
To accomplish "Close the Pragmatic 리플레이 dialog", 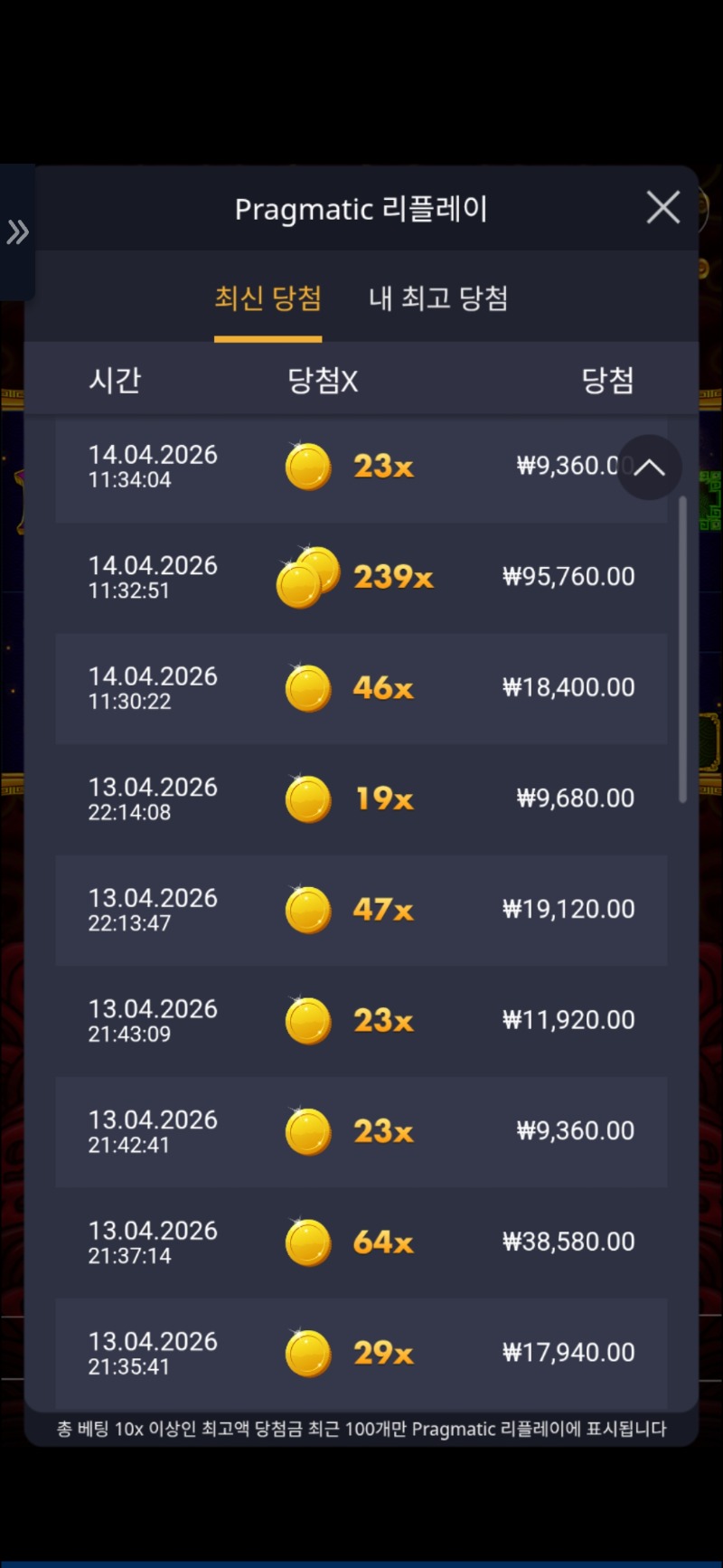I will tap(663, 208).
